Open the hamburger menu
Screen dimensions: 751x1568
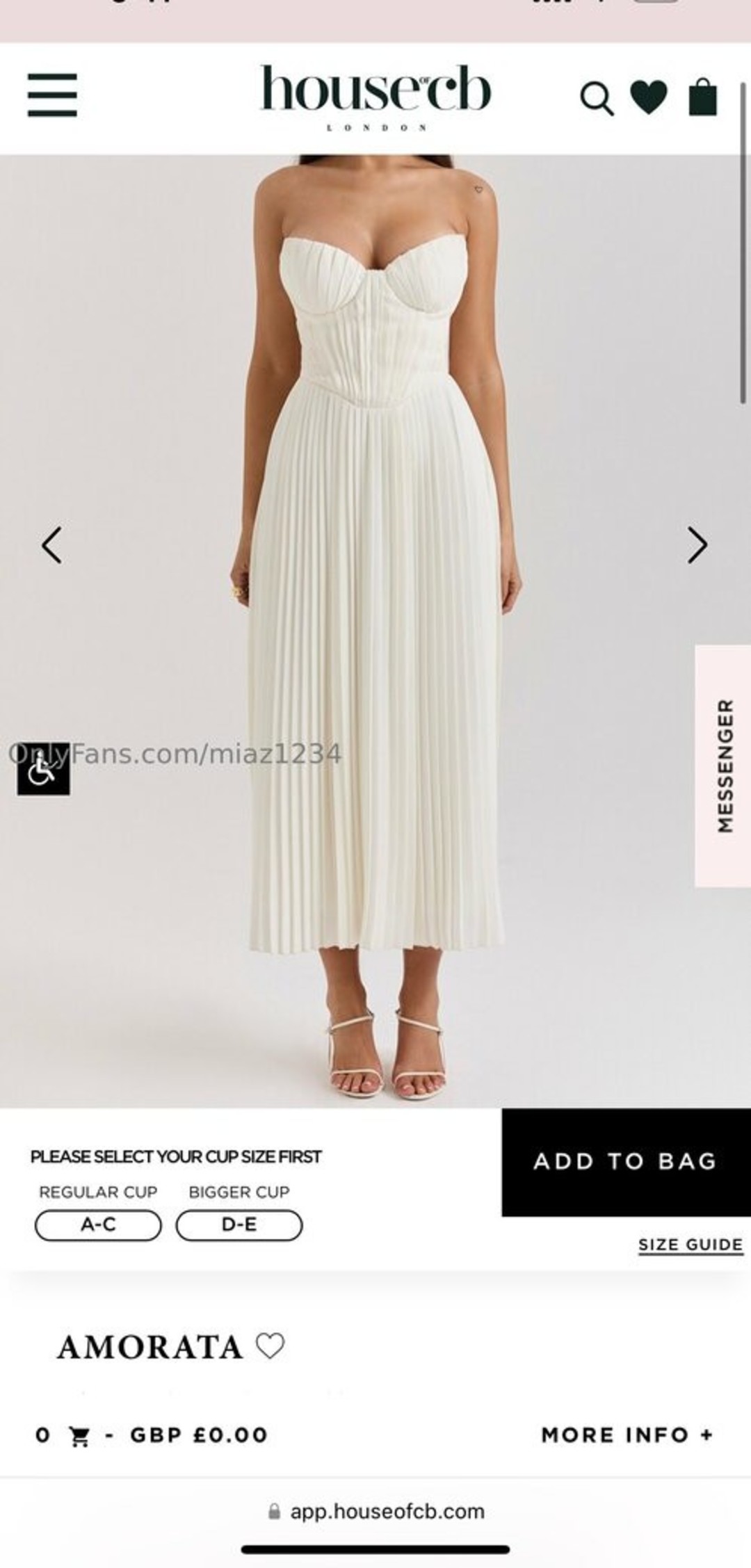click(x=52, y=95)
